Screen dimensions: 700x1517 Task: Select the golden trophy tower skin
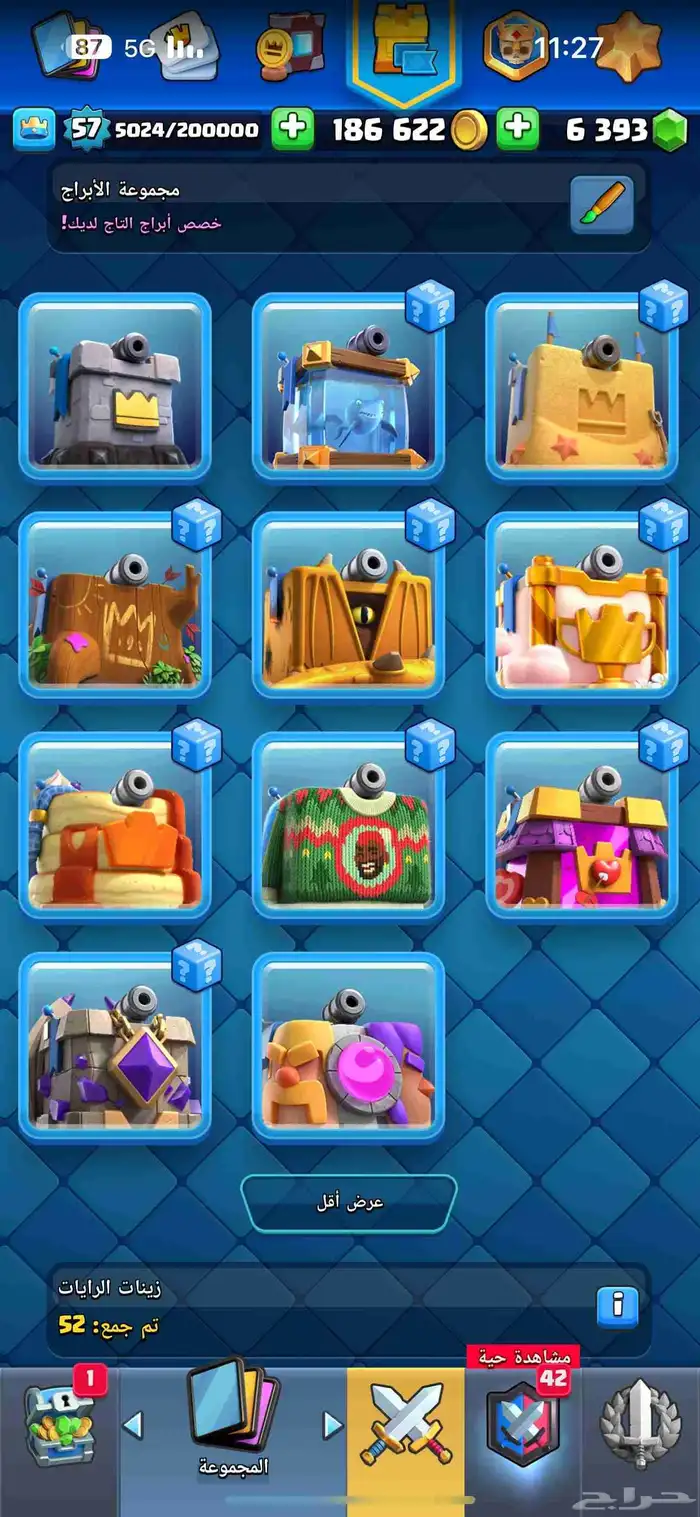(583, 605)
